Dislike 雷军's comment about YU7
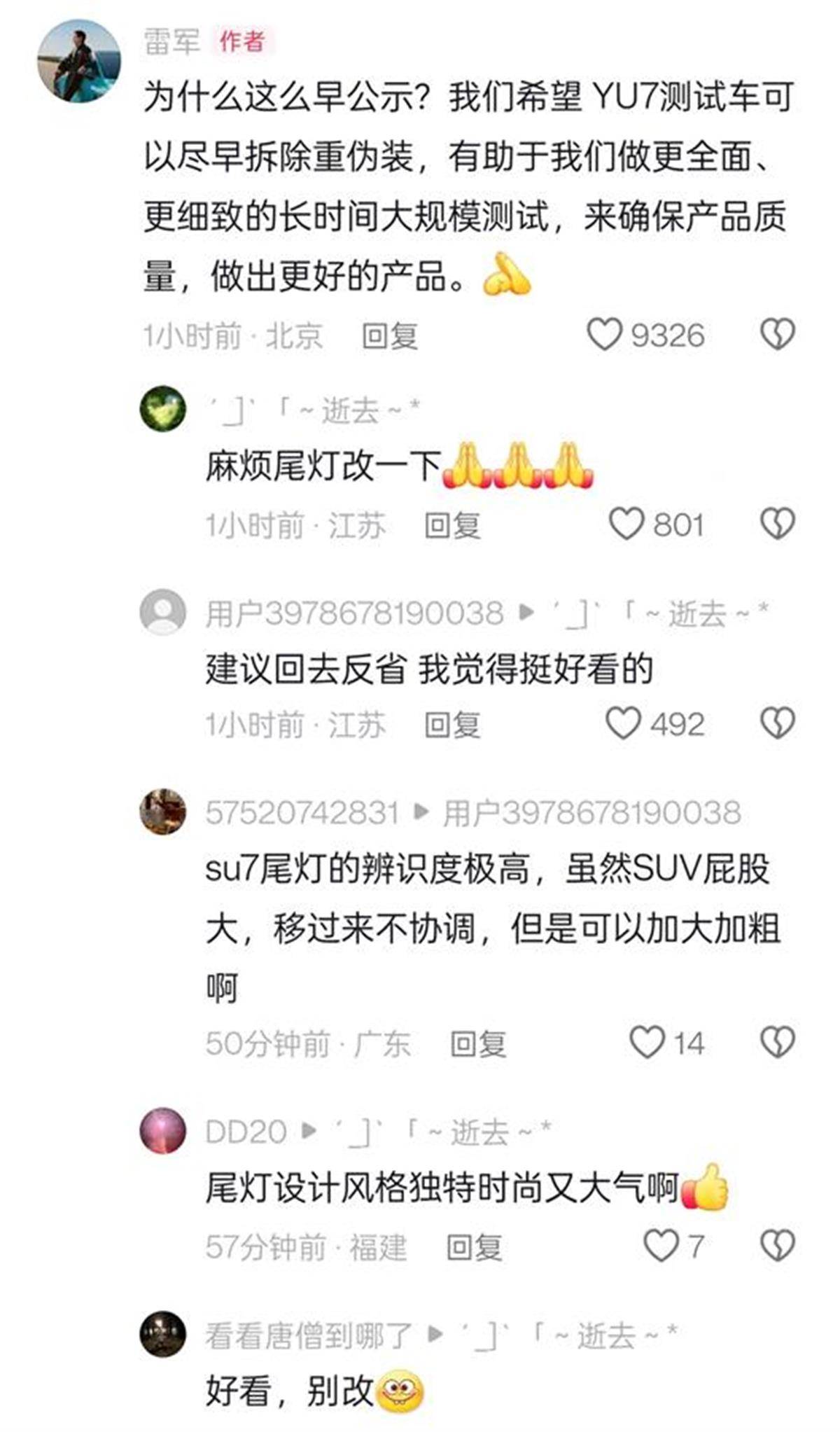 pos(778,335)
